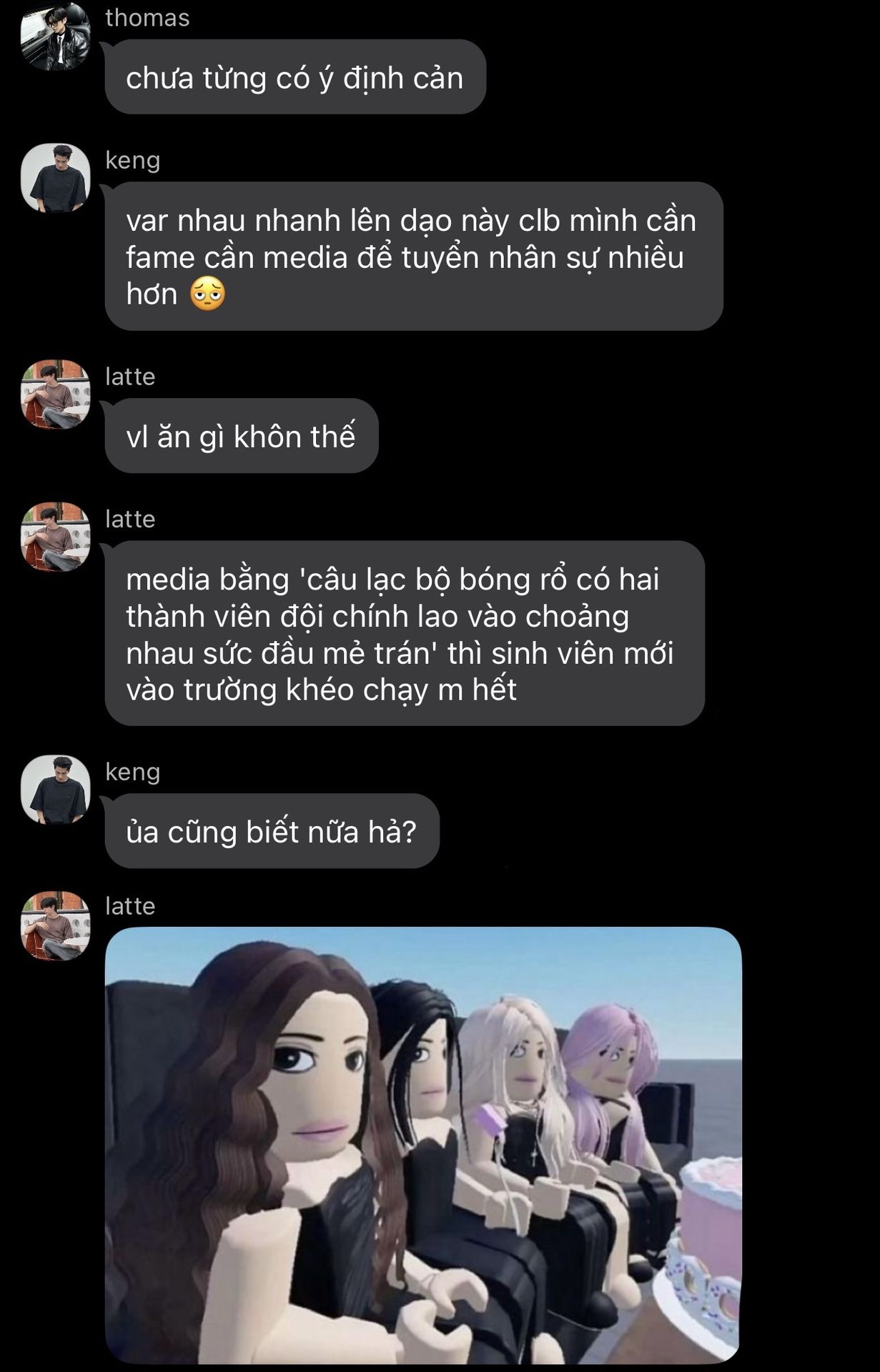Tap latte's avatar above the Roblox image
The height and width of the screenshot is (1372, 880).
coord(56,925)
